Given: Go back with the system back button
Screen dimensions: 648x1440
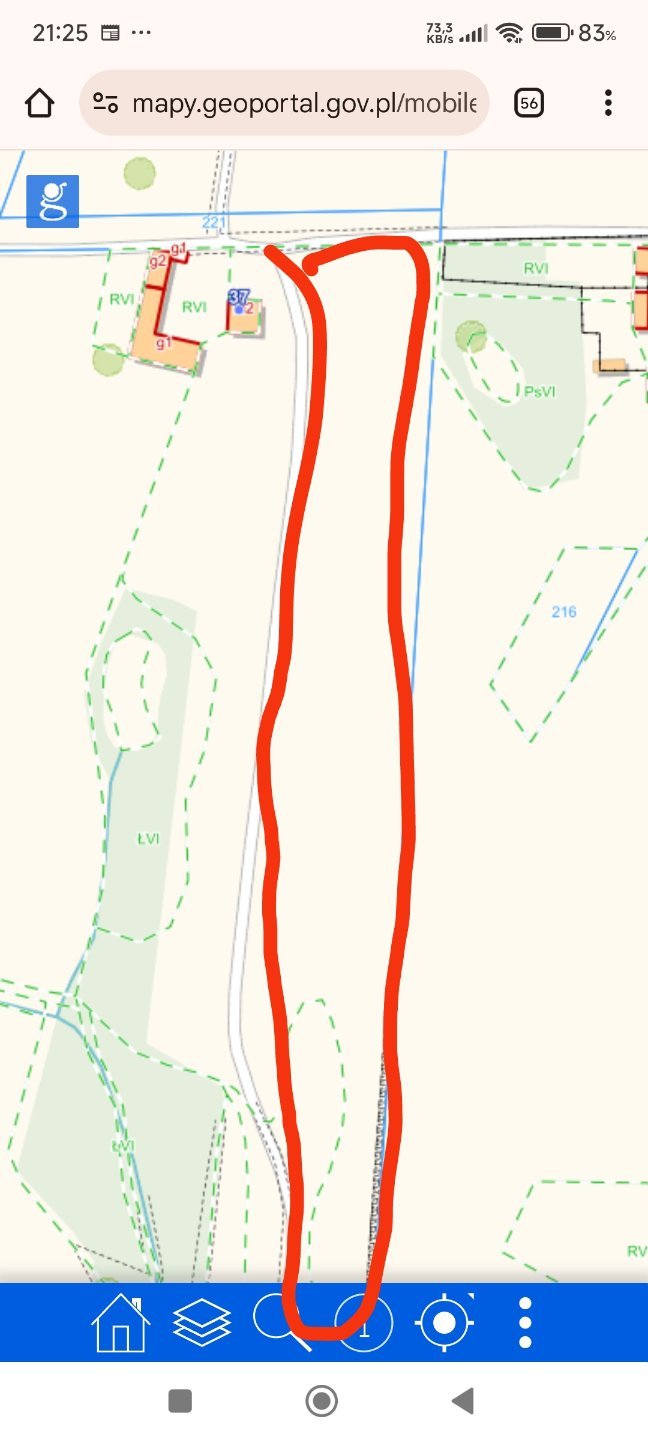Looking at the screenshot, I should point(462,1401).
